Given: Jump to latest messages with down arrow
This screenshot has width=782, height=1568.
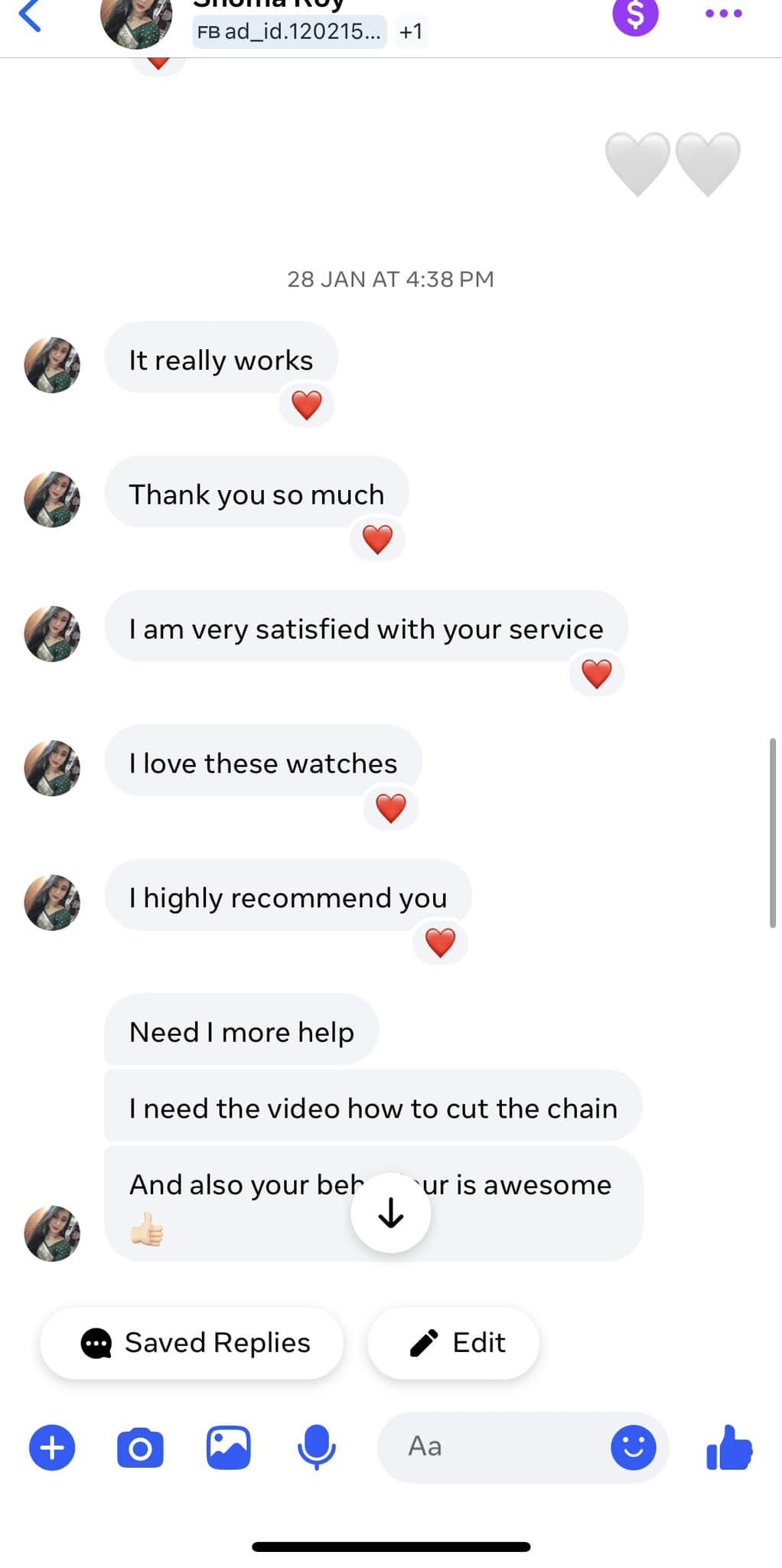Looking at the screenshot, I should click(x=391, y=1213).
